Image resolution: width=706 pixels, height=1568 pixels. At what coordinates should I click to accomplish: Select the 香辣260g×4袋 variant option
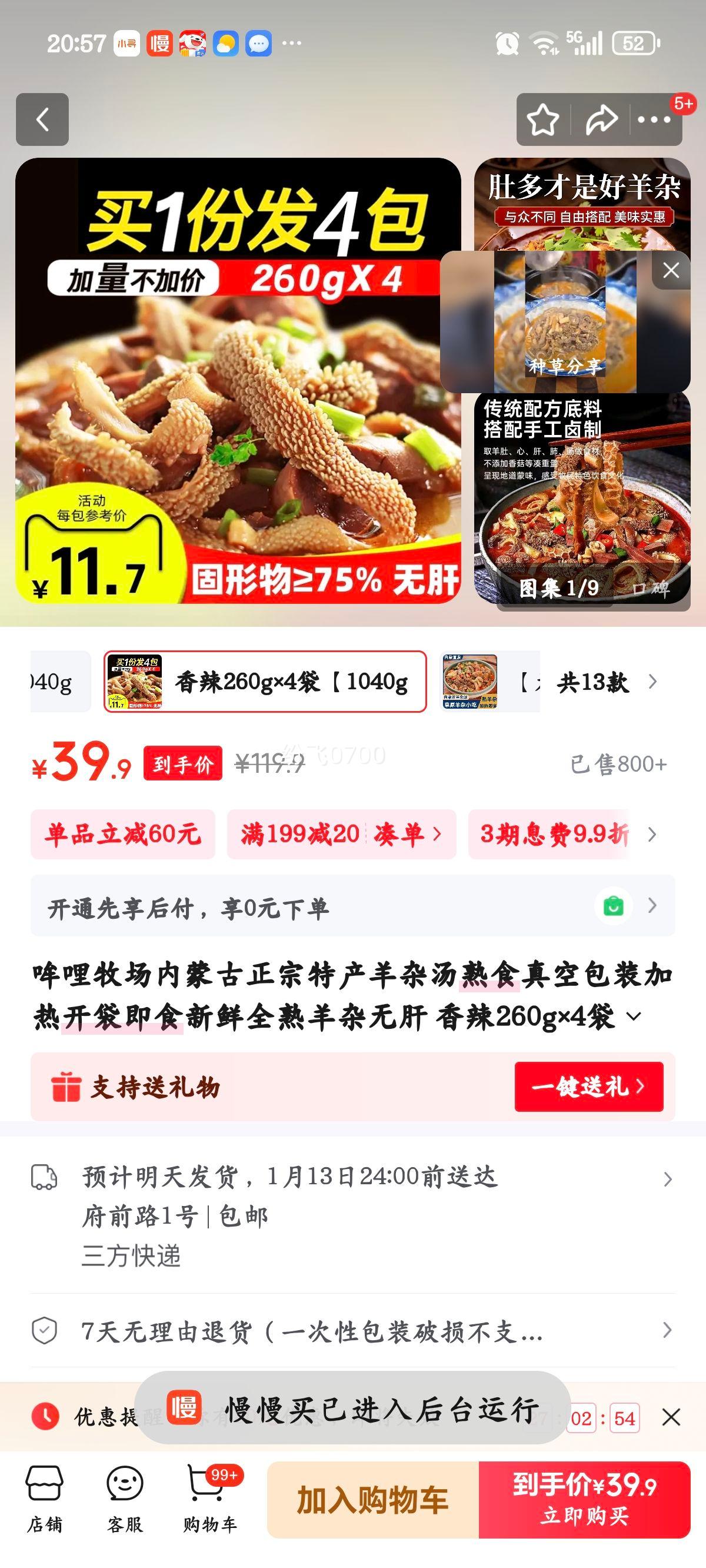[259, 683]
